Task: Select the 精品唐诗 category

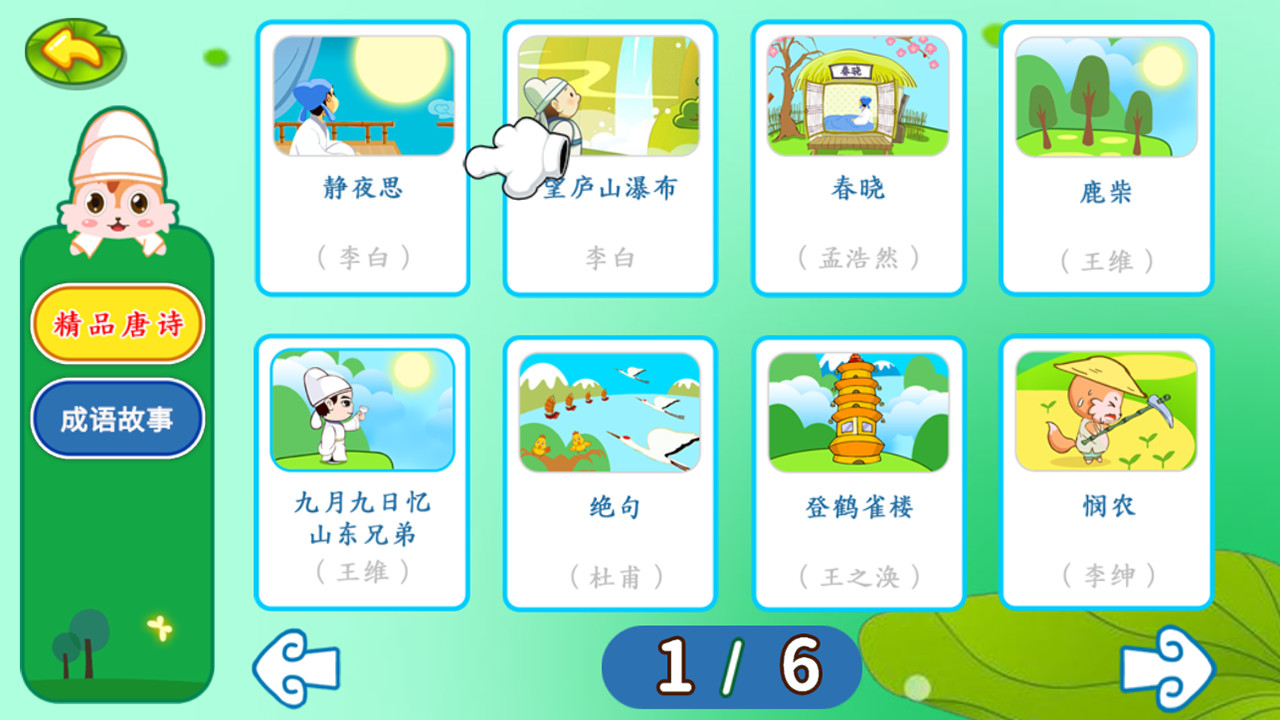Action: click(x=117, y=324)
